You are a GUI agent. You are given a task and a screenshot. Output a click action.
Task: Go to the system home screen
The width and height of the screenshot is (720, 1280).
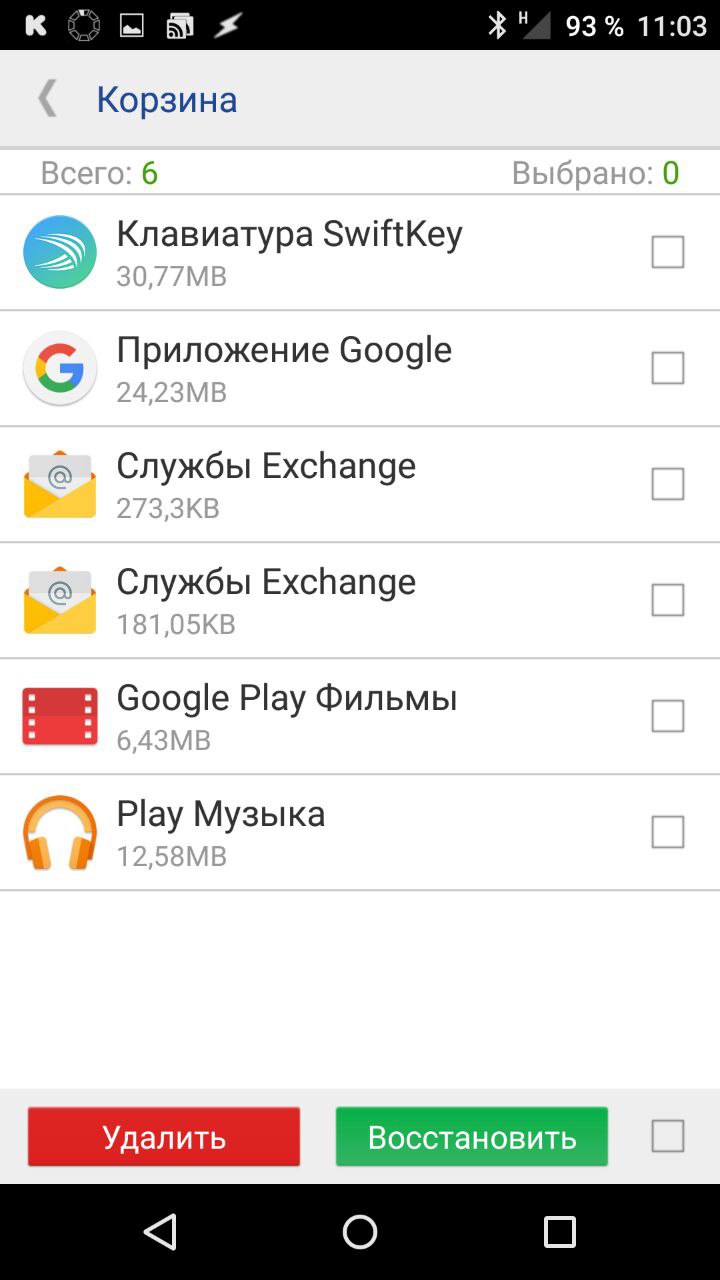tap(360, 1232)
